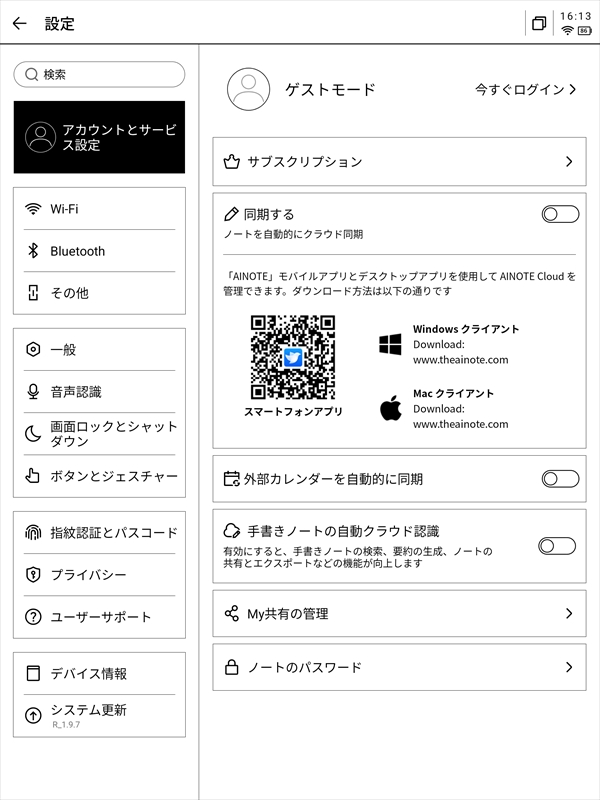Screen dimensions: 600x800
Task: Tap the 検索 search field
Action: 100,74
